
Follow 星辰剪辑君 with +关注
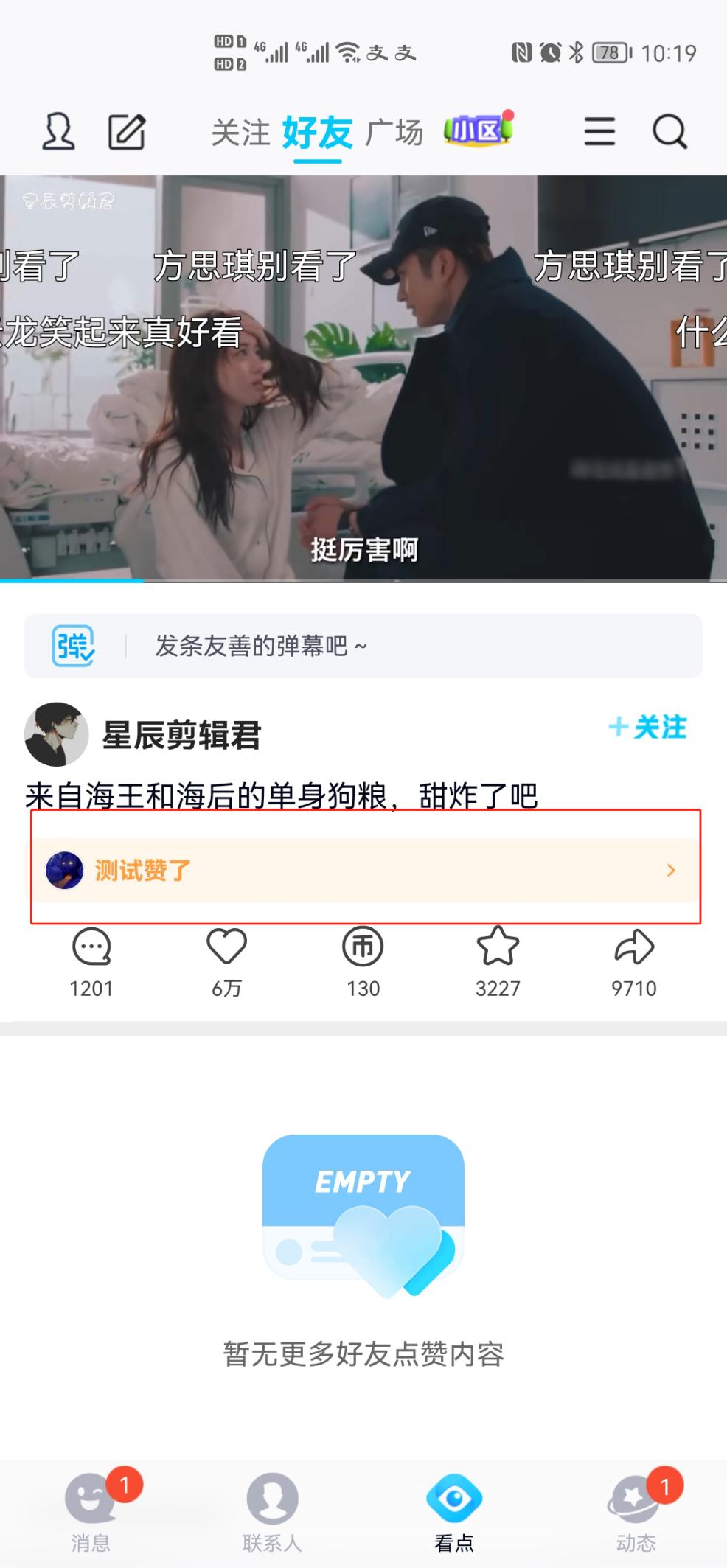pyautogui.click(x=647, y=728)
